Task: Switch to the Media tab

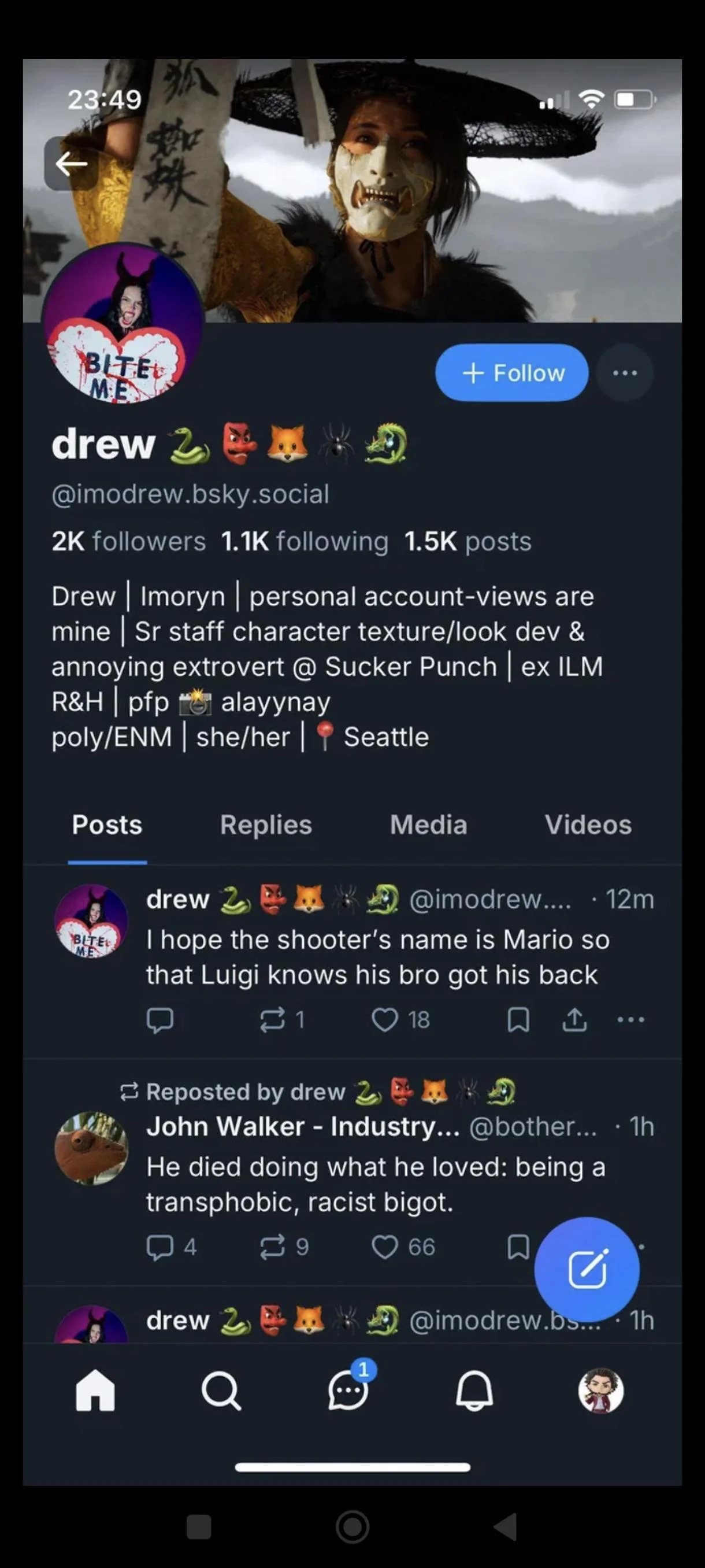Action: coord(428,825)
